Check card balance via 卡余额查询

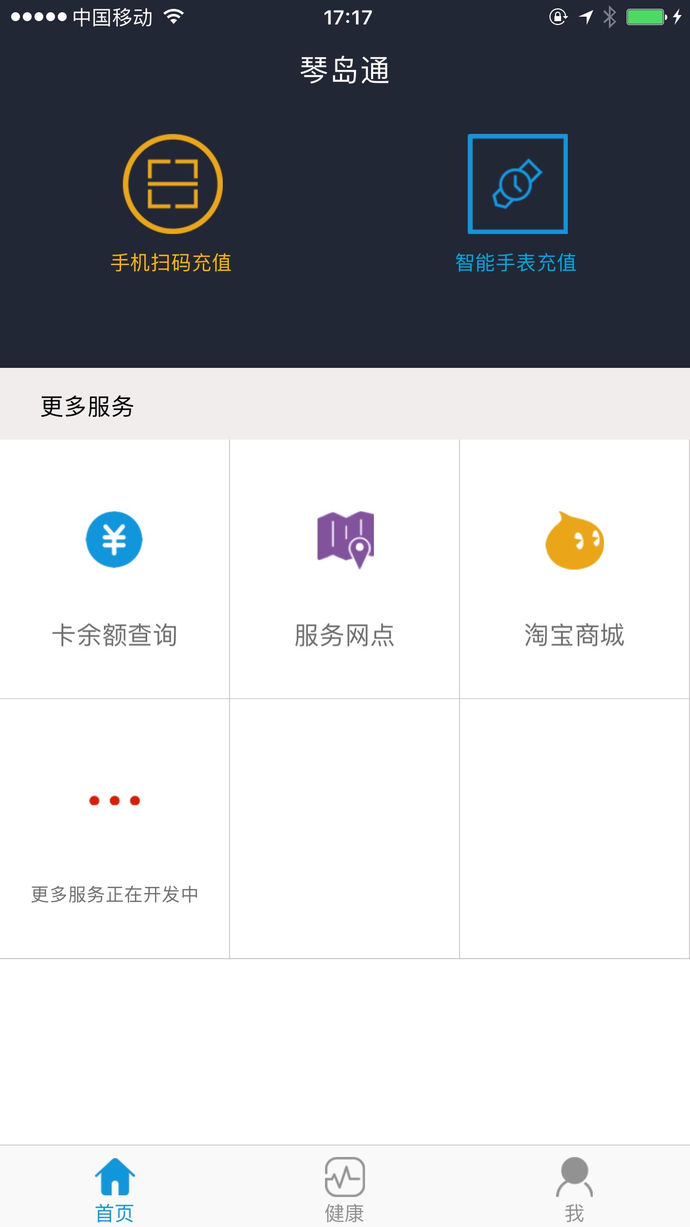coord(114,570)
